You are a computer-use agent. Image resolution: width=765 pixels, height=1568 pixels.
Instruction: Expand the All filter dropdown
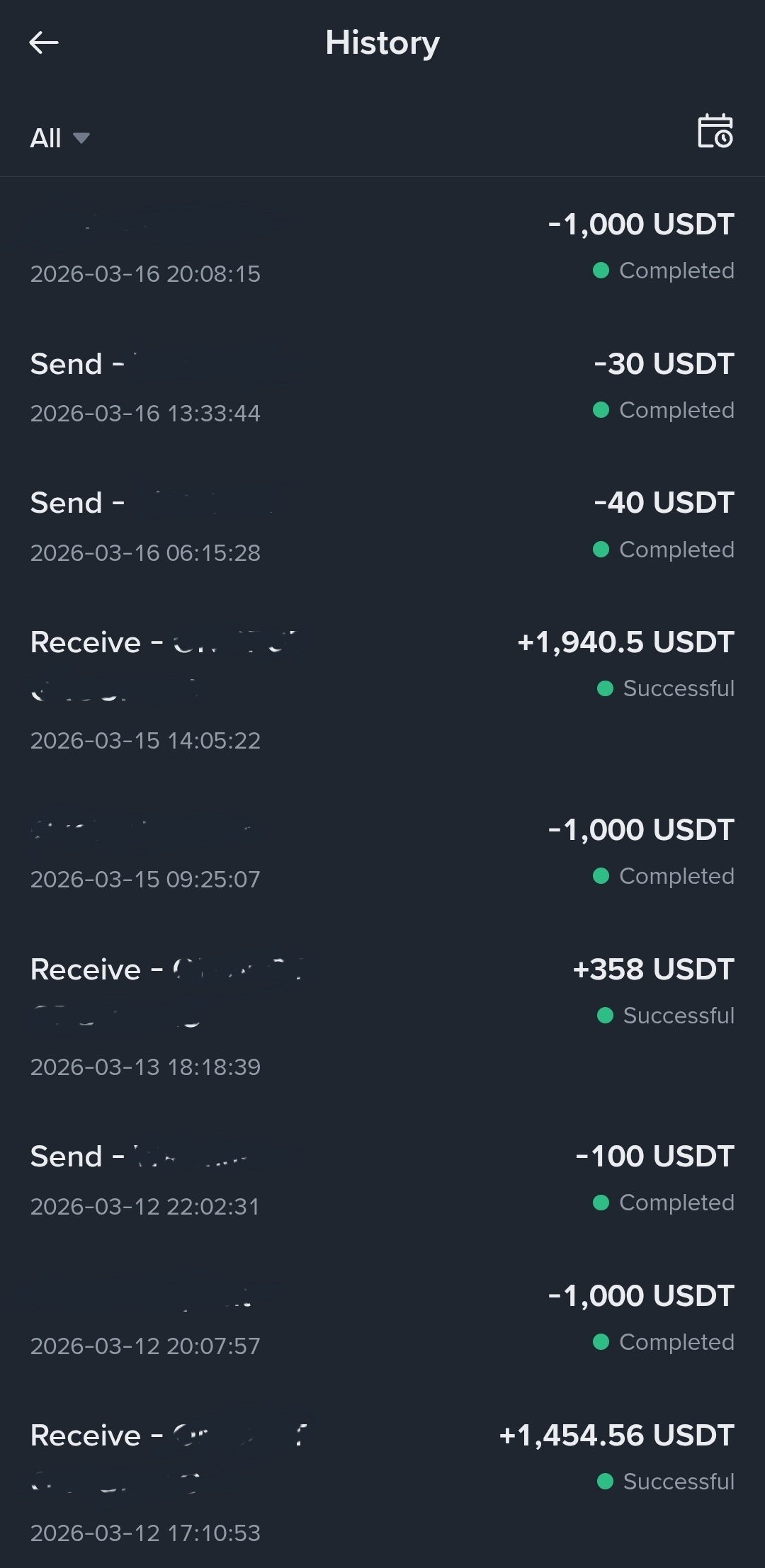pyautogui.click(x=59, y=137)
